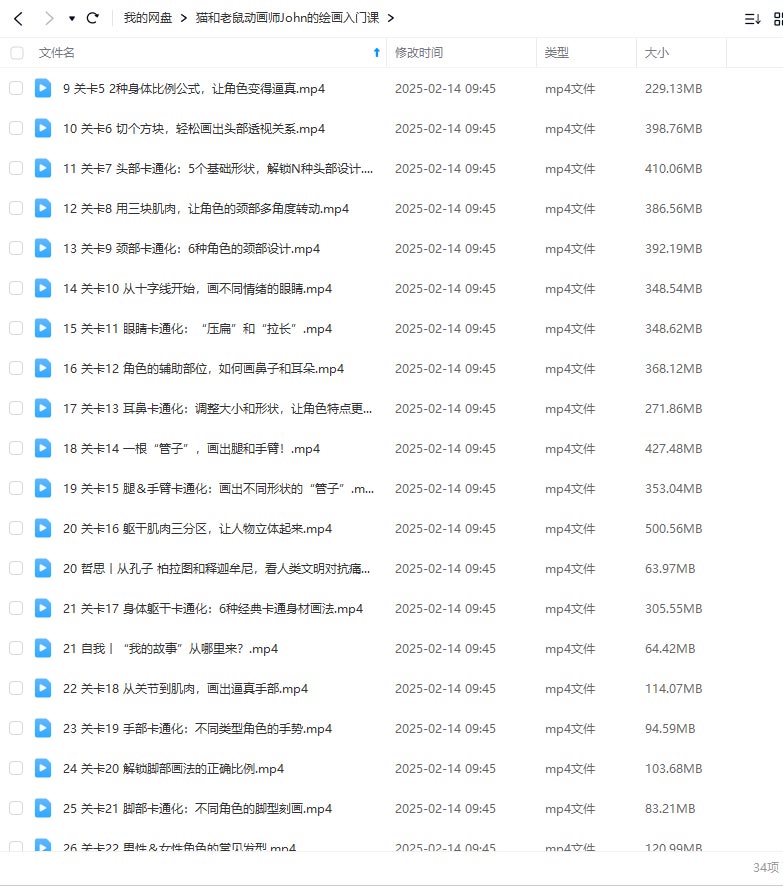This screenshot has width=783, height=886.
Task: Open the navigation history dropdown arrow
Action: click(x=71, y=19)
